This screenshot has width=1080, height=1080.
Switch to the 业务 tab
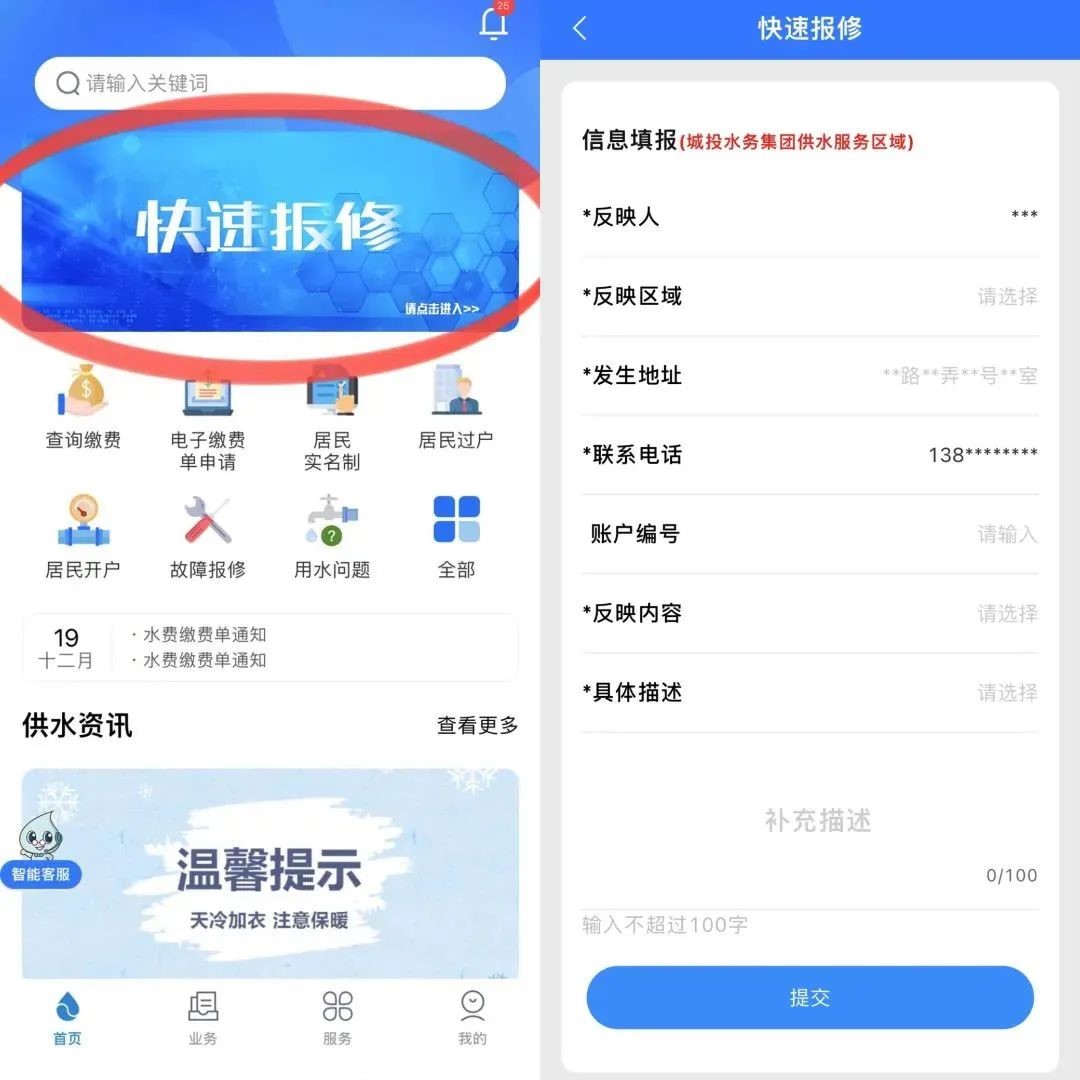tap(203, 1019)
